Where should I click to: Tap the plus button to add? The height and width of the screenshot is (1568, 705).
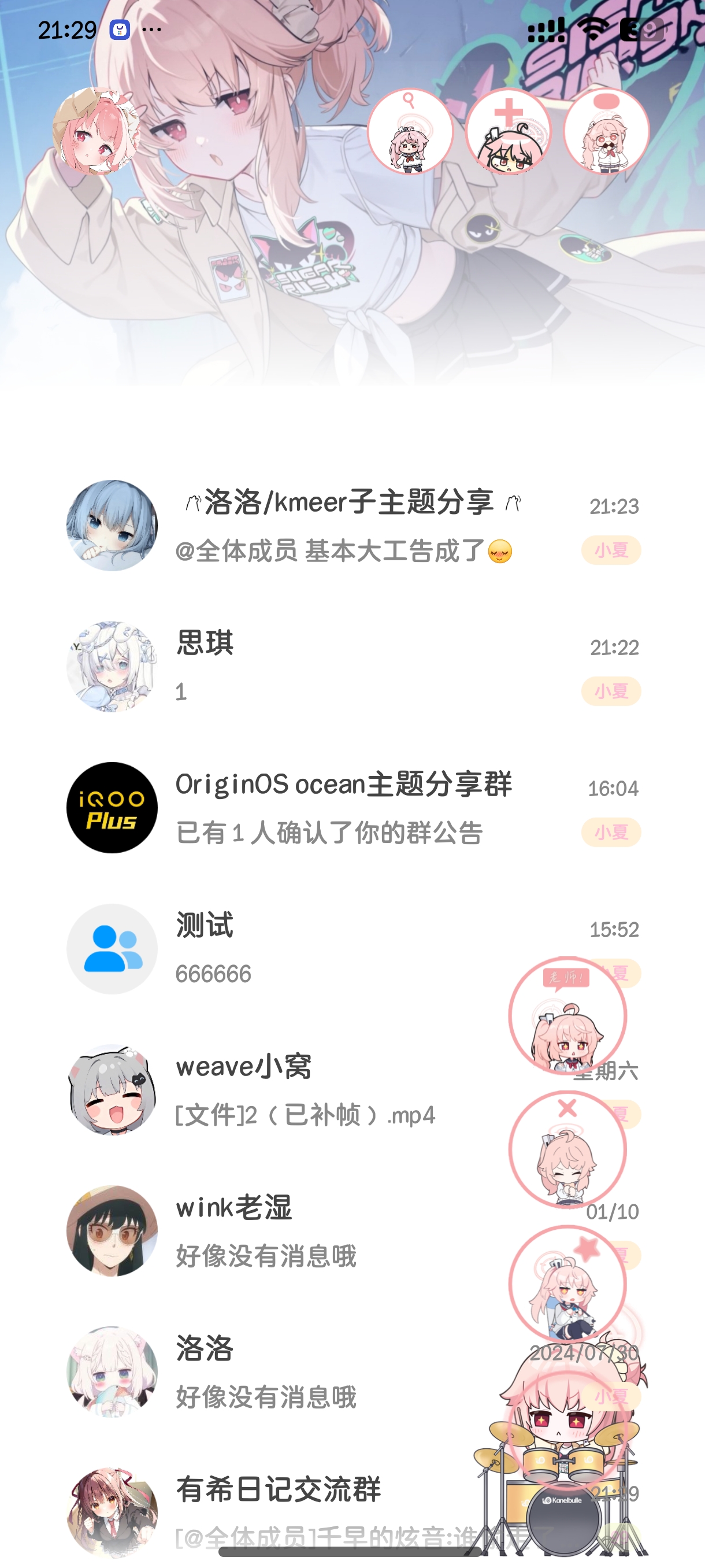tap(509, 131)
